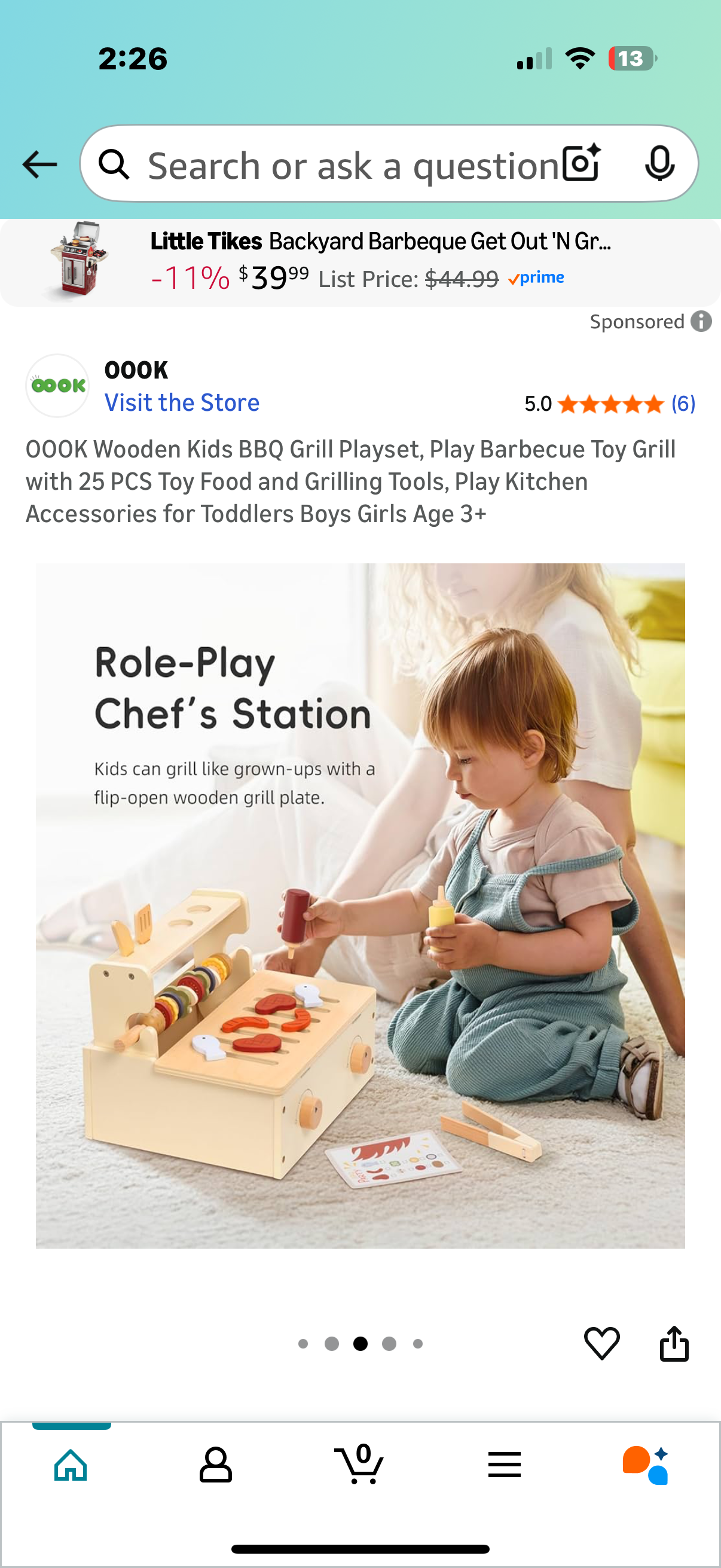Open the Sponsored info icon
721x1568 pixels.
click(701, 321)
